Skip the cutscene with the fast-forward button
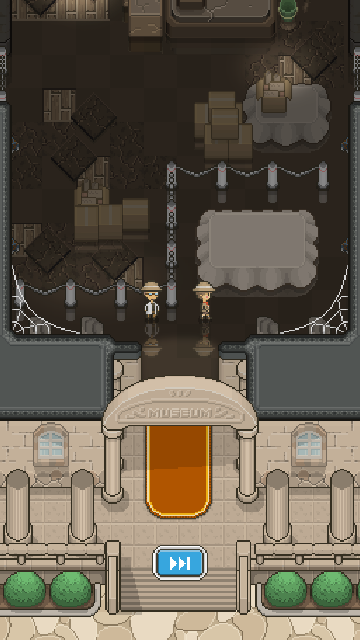The image size is (360, 640). tap(180, 563)
